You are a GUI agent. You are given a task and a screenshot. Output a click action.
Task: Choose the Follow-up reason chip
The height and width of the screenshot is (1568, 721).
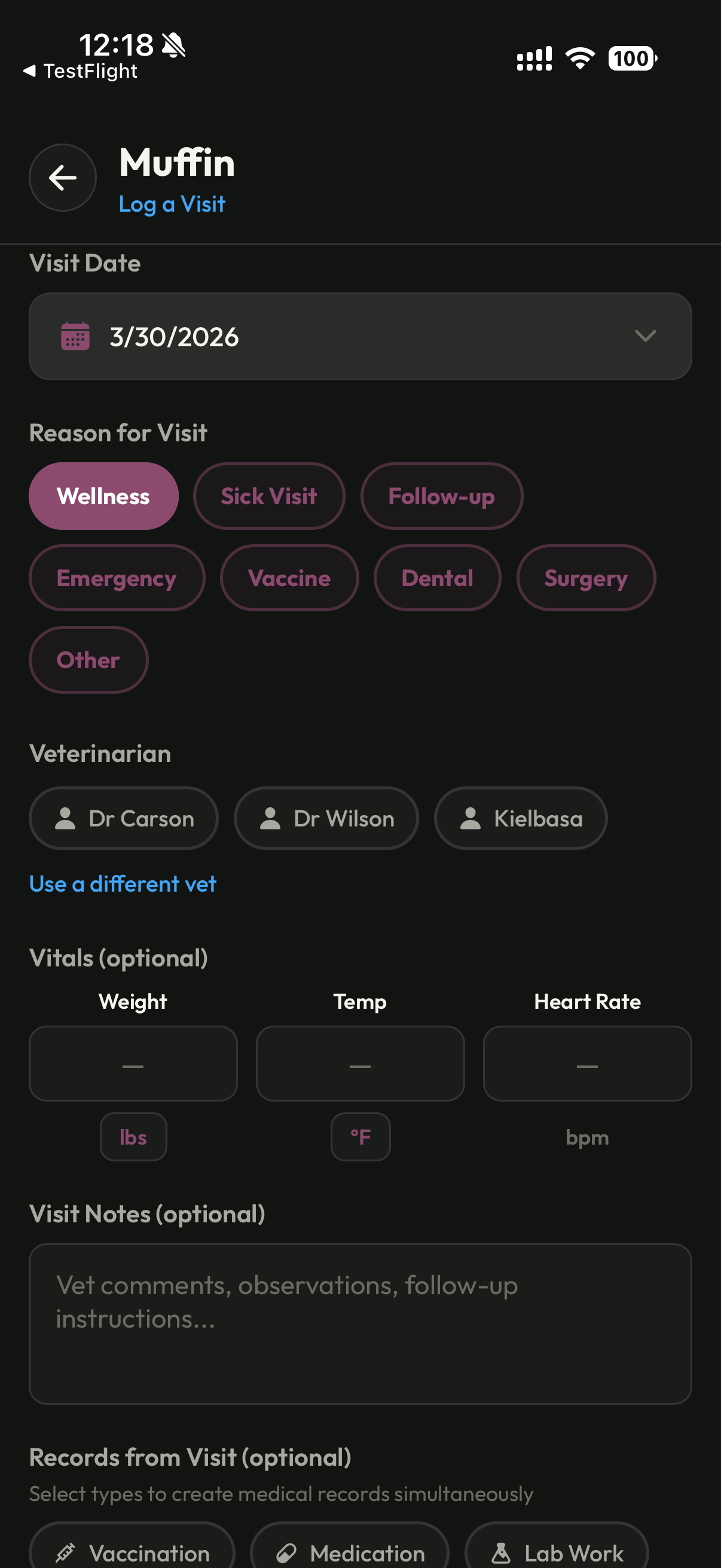point(441,496)
